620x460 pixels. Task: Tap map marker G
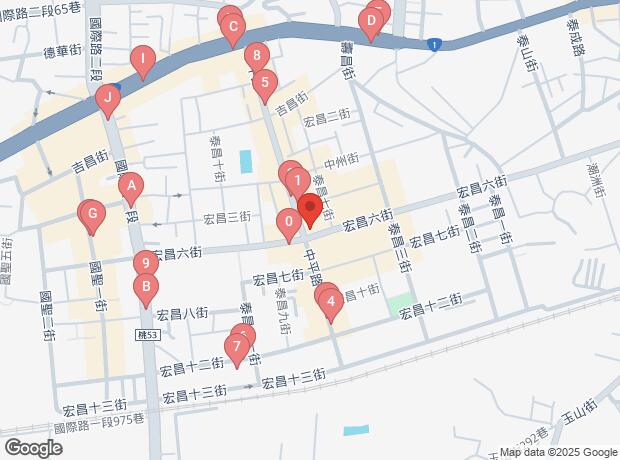click(92, 214)
